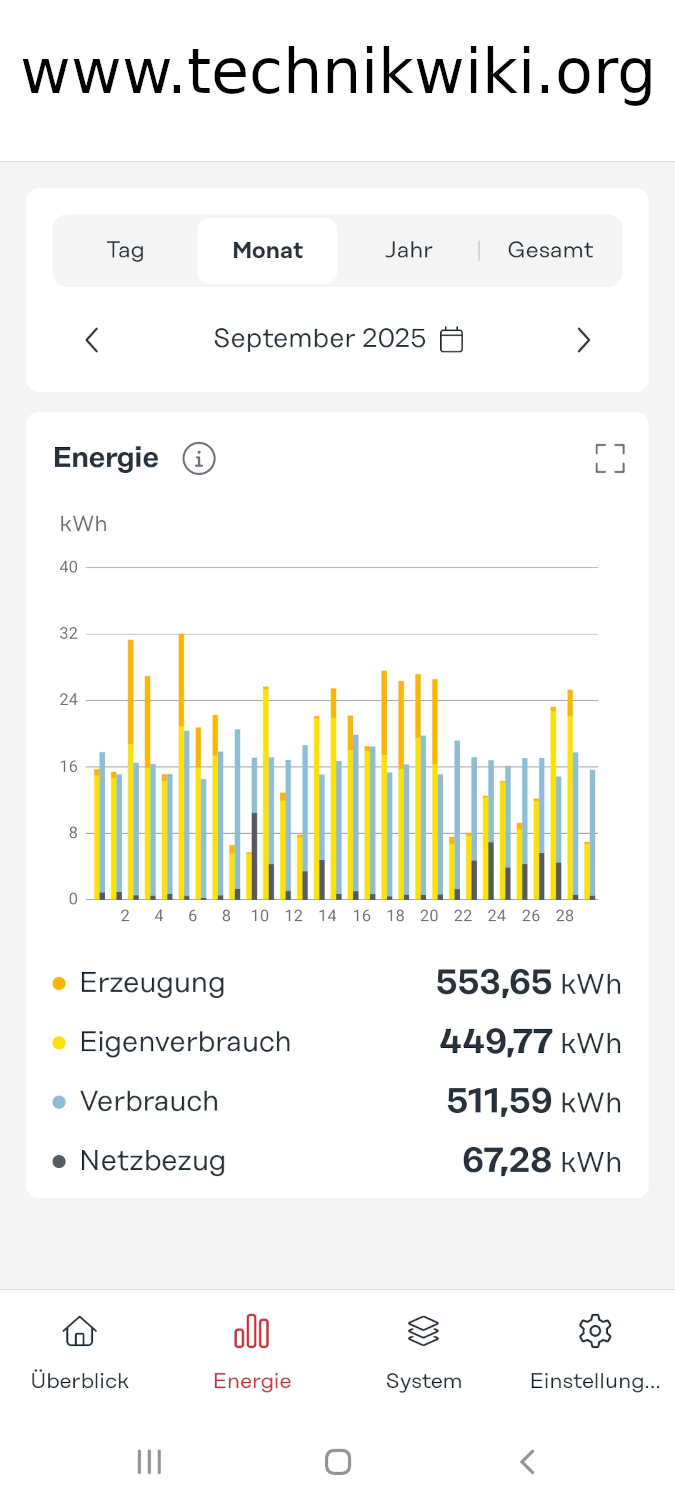Expand the energy chart to fullscreen
Screen dimensions: 675x1500
[610, 459]
